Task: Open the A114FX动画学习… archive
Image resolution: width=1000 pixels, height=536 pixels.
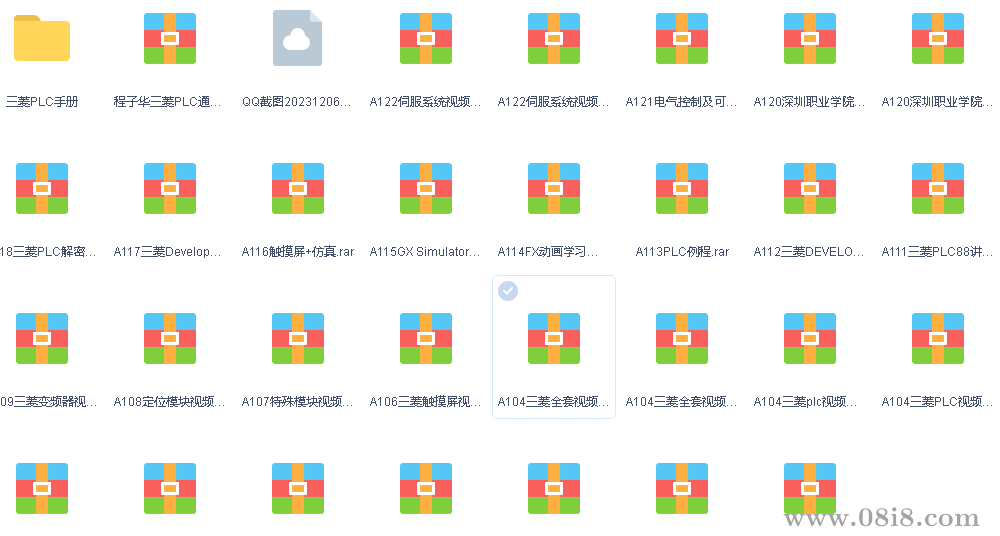Action: [554, 189]
